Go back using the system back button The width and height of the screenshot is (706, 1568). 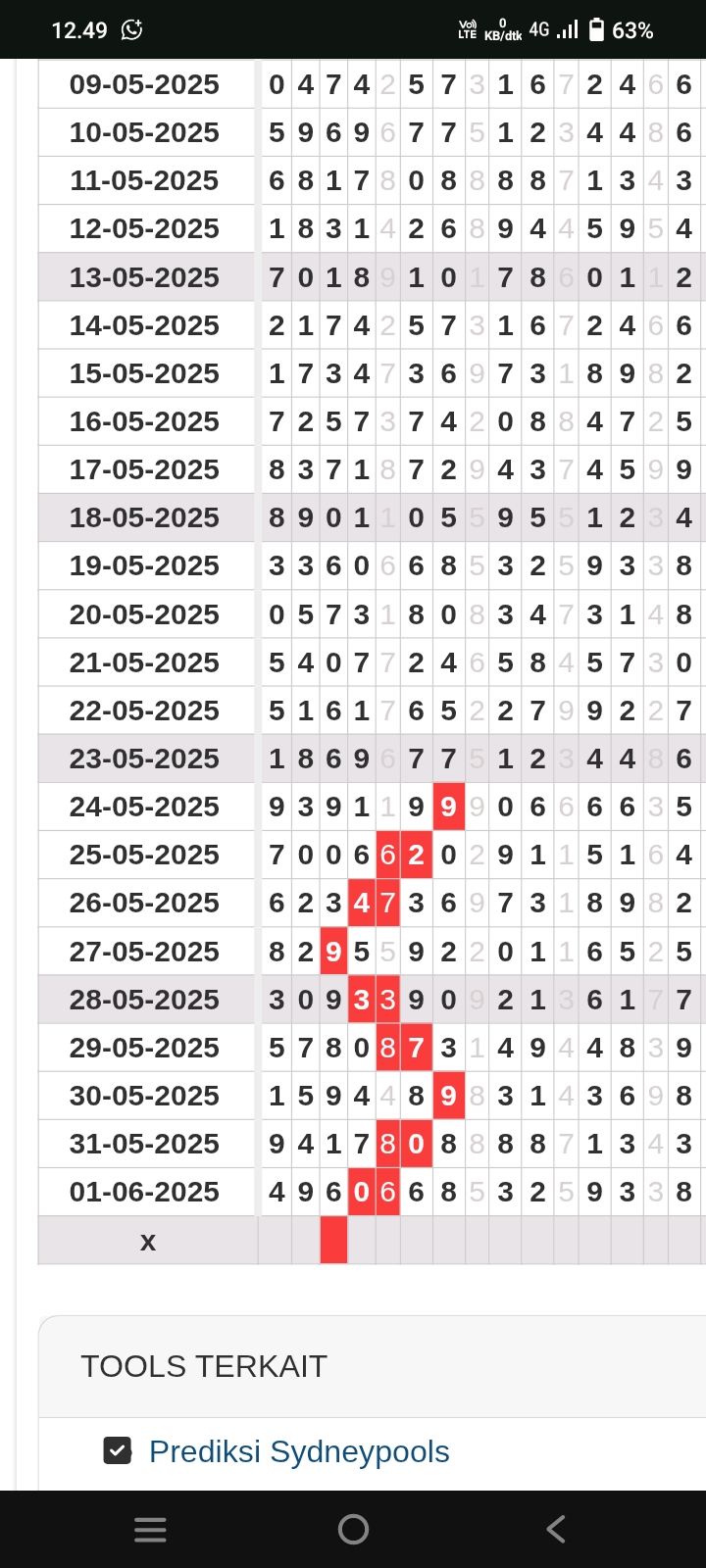coord(556,1529)
